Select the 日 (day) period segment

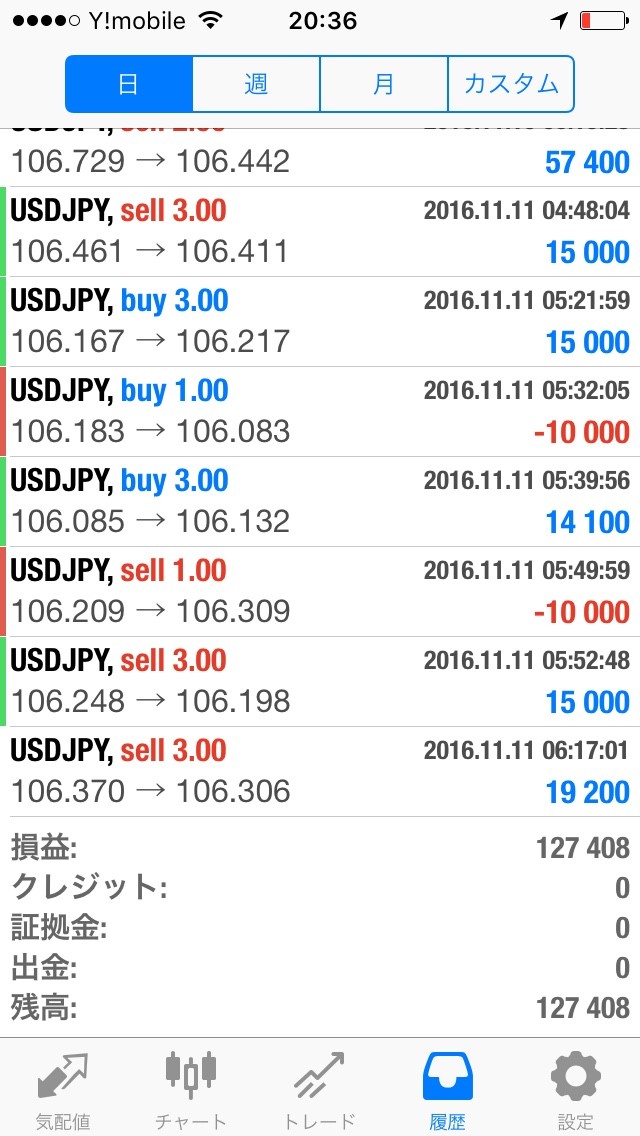(x=129, y=84)
